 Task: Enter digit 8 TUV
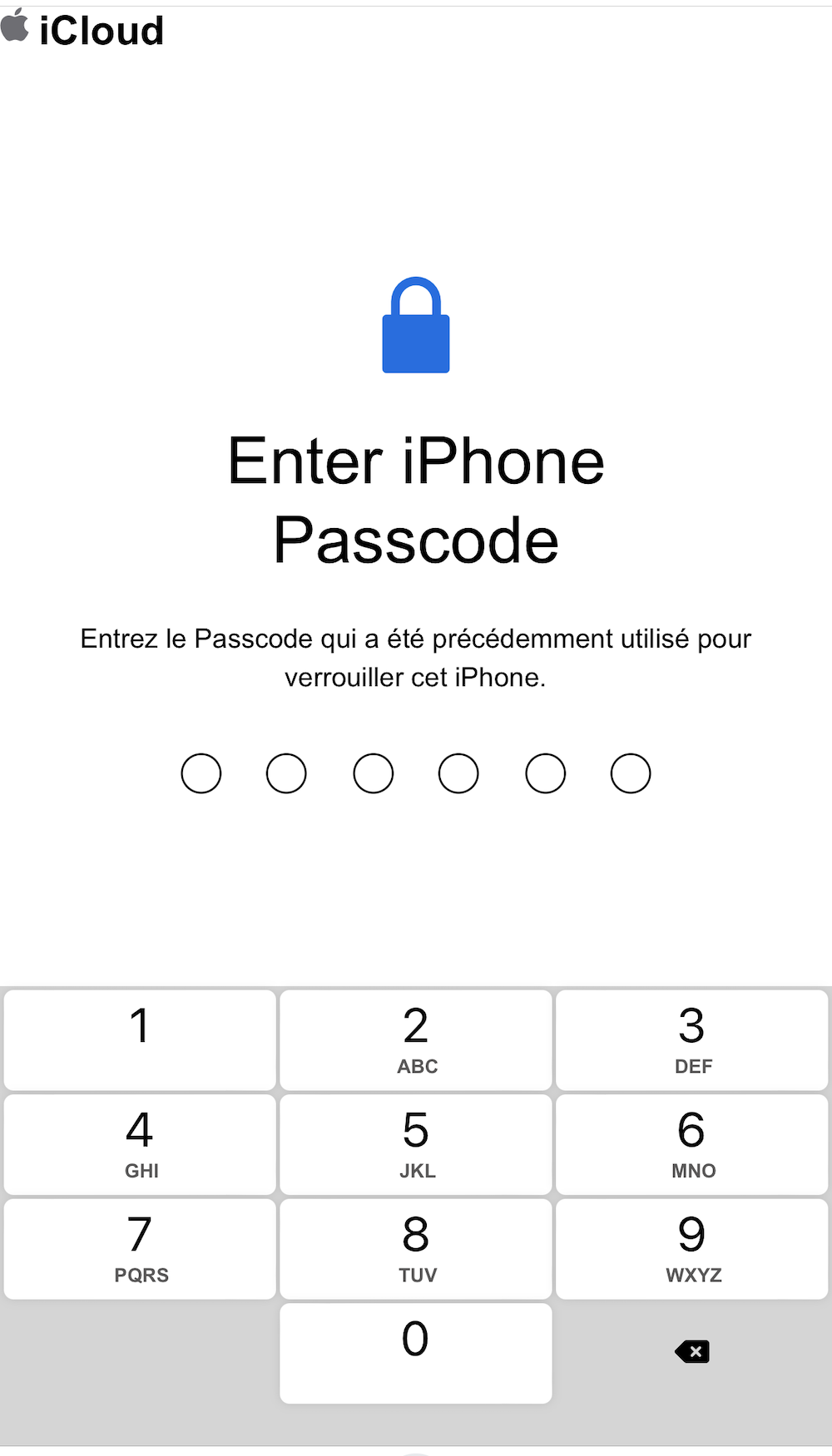416,1249
